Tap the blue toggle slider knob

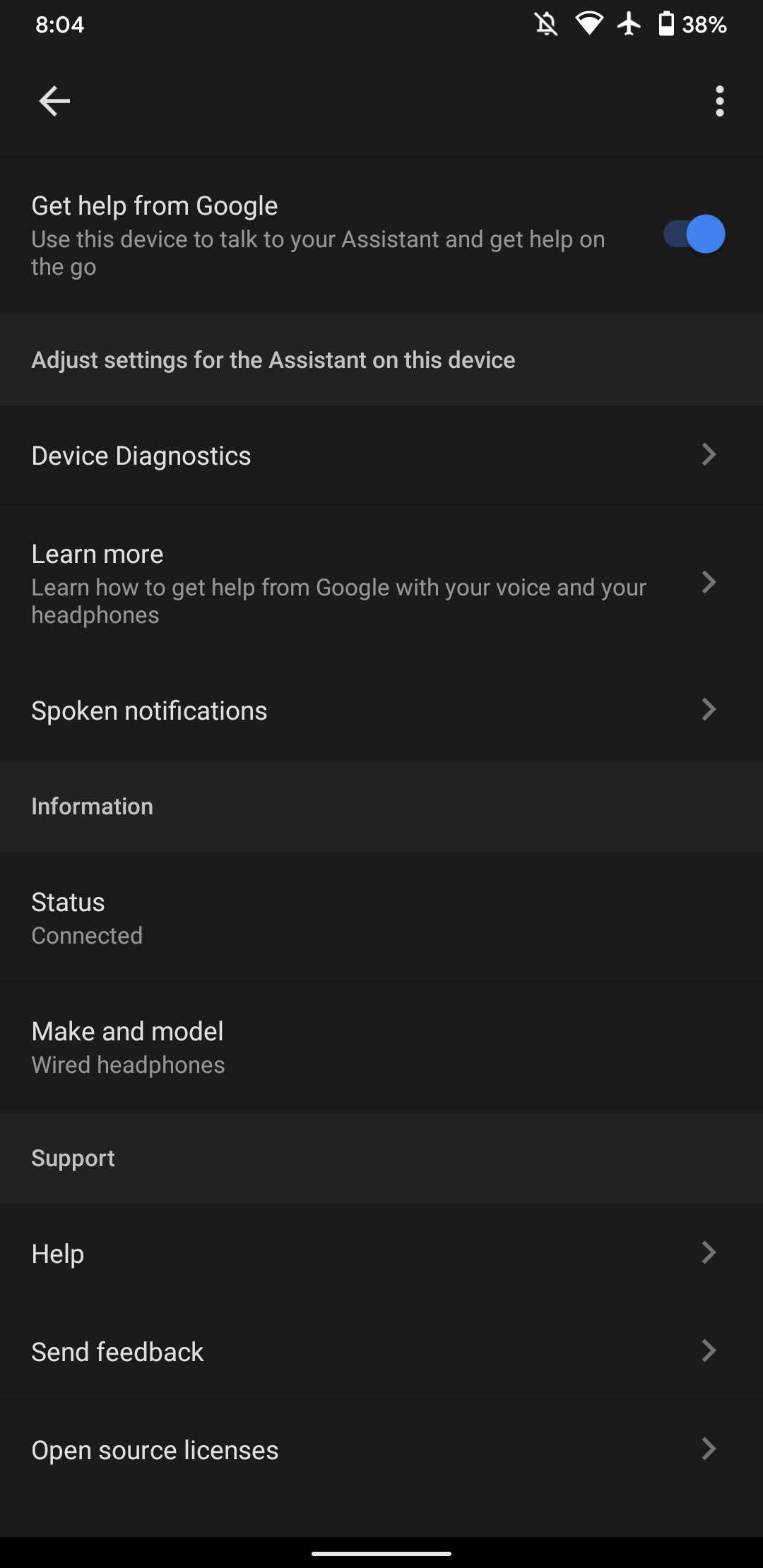[x=704, y=234]
